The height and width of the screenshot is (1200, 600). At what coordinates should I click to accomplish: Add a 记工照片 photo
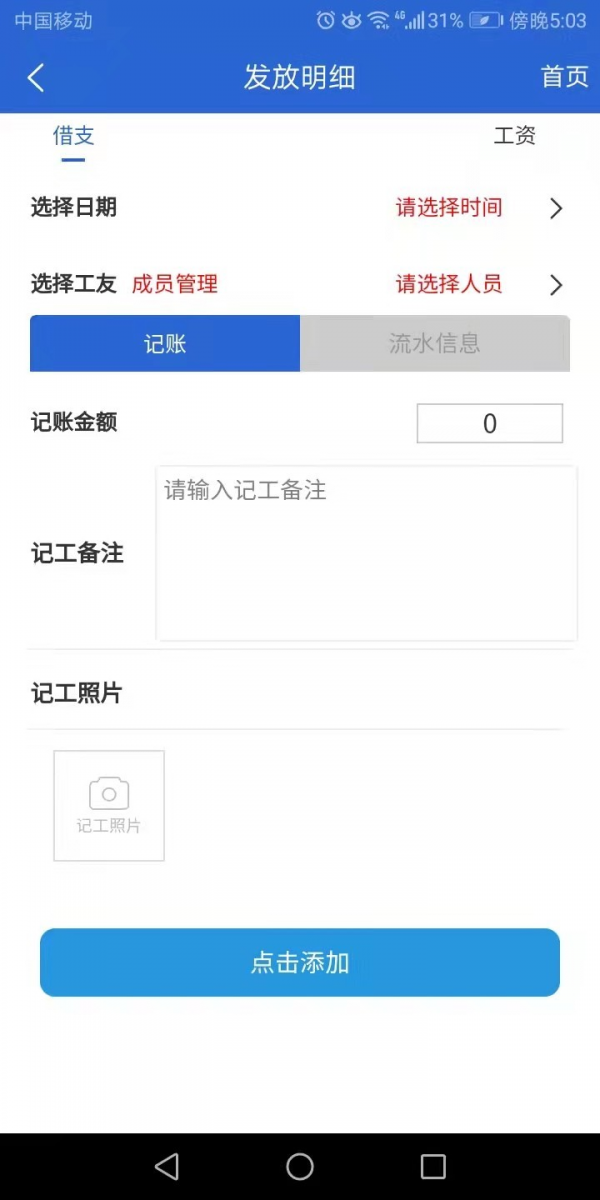109,806
